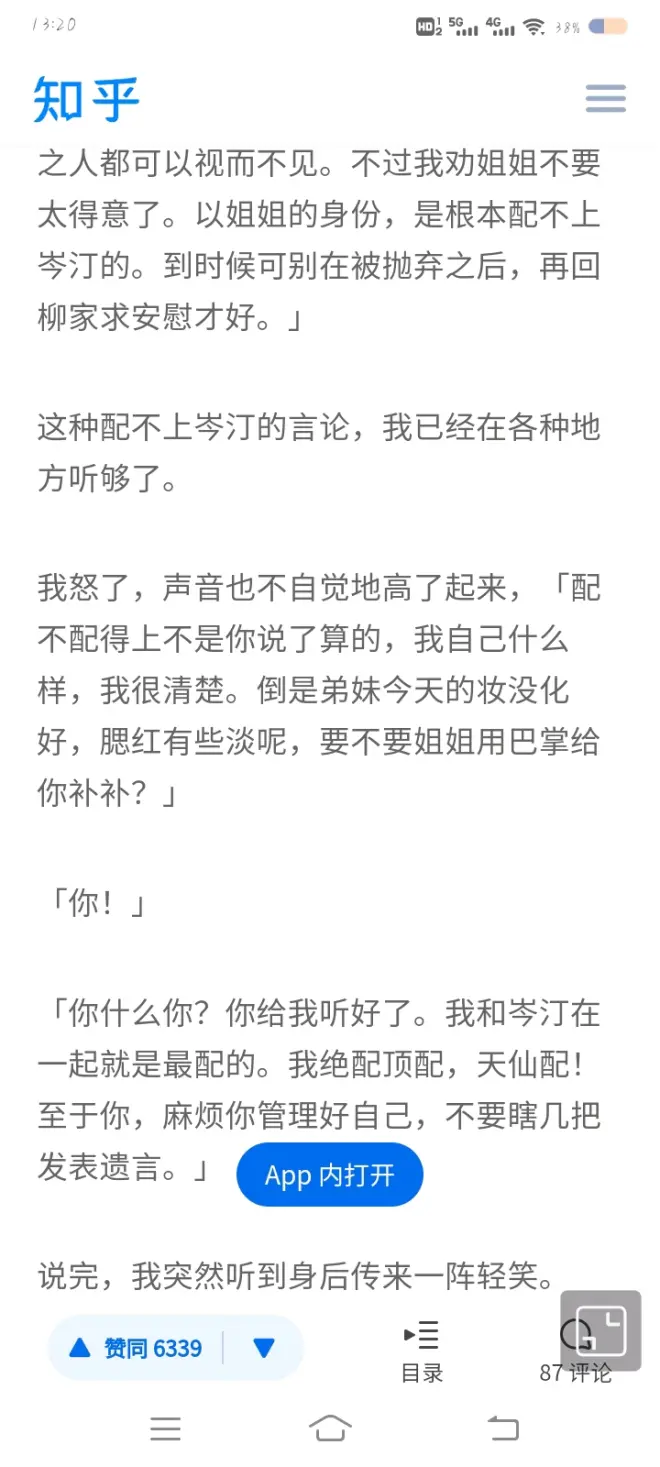Go to the system home screen
This screenshot has height=1467, width=660.
(x=330, y=1427)
